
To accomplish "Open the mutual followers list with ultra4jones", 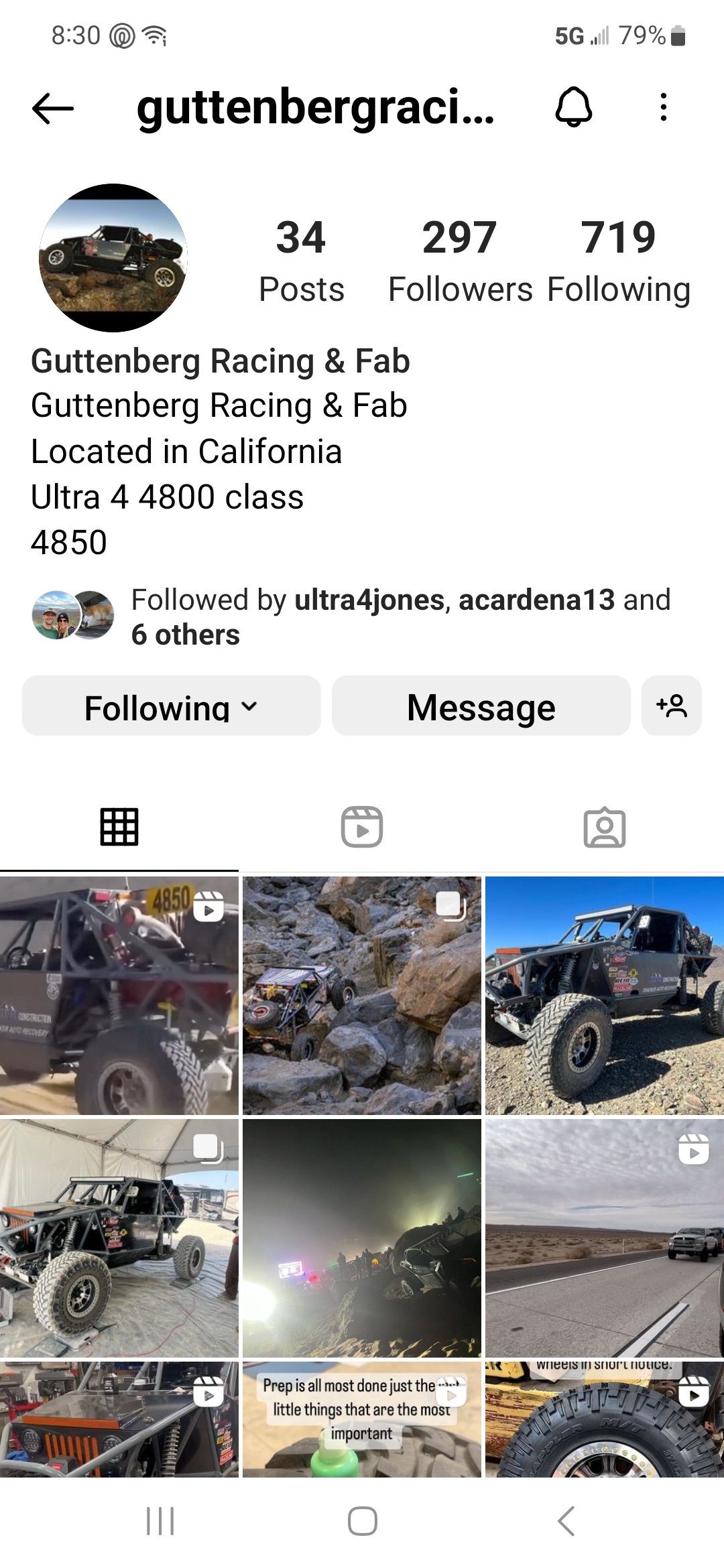I will pos(351,616).
